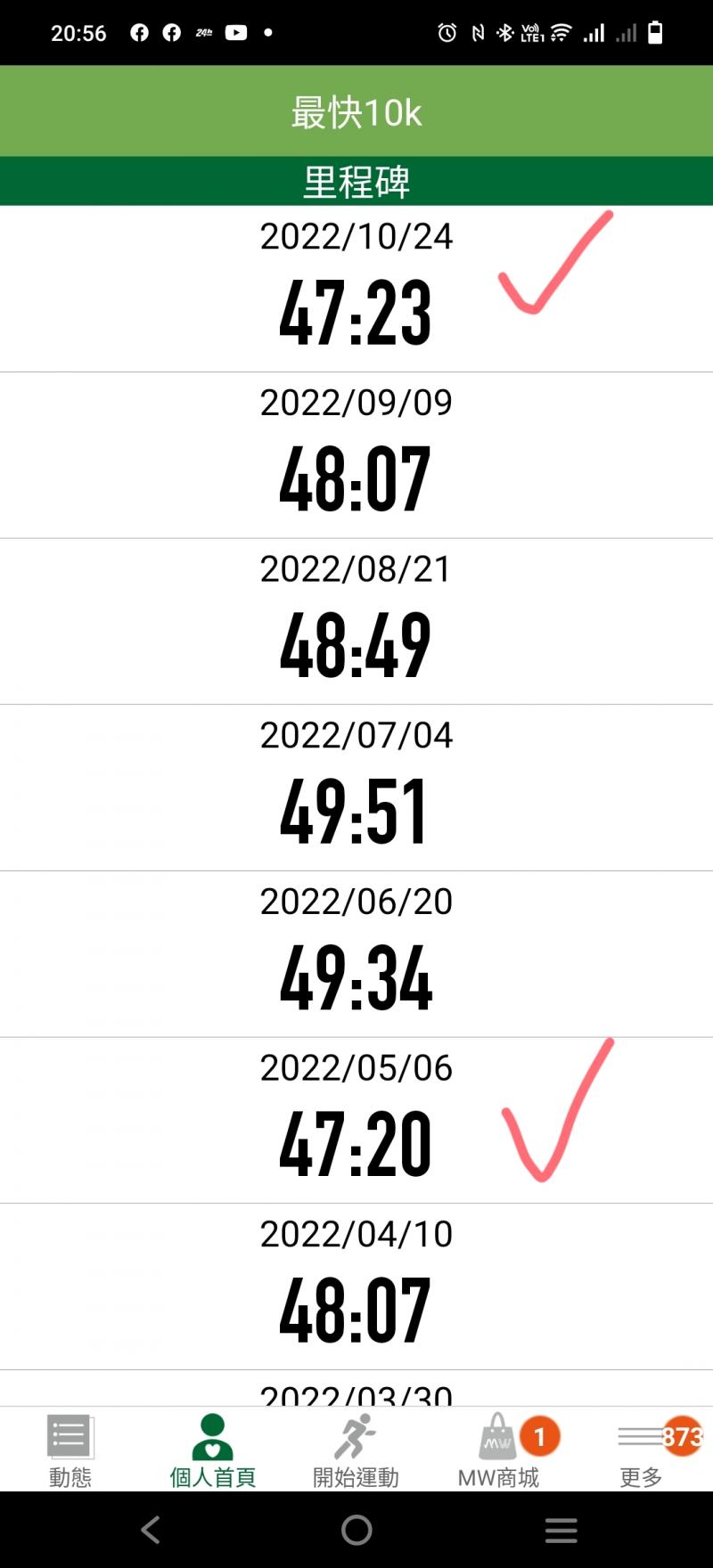
Task: Open the 2022/09/09 record of 48:07
Action: (x=356, y=455)
